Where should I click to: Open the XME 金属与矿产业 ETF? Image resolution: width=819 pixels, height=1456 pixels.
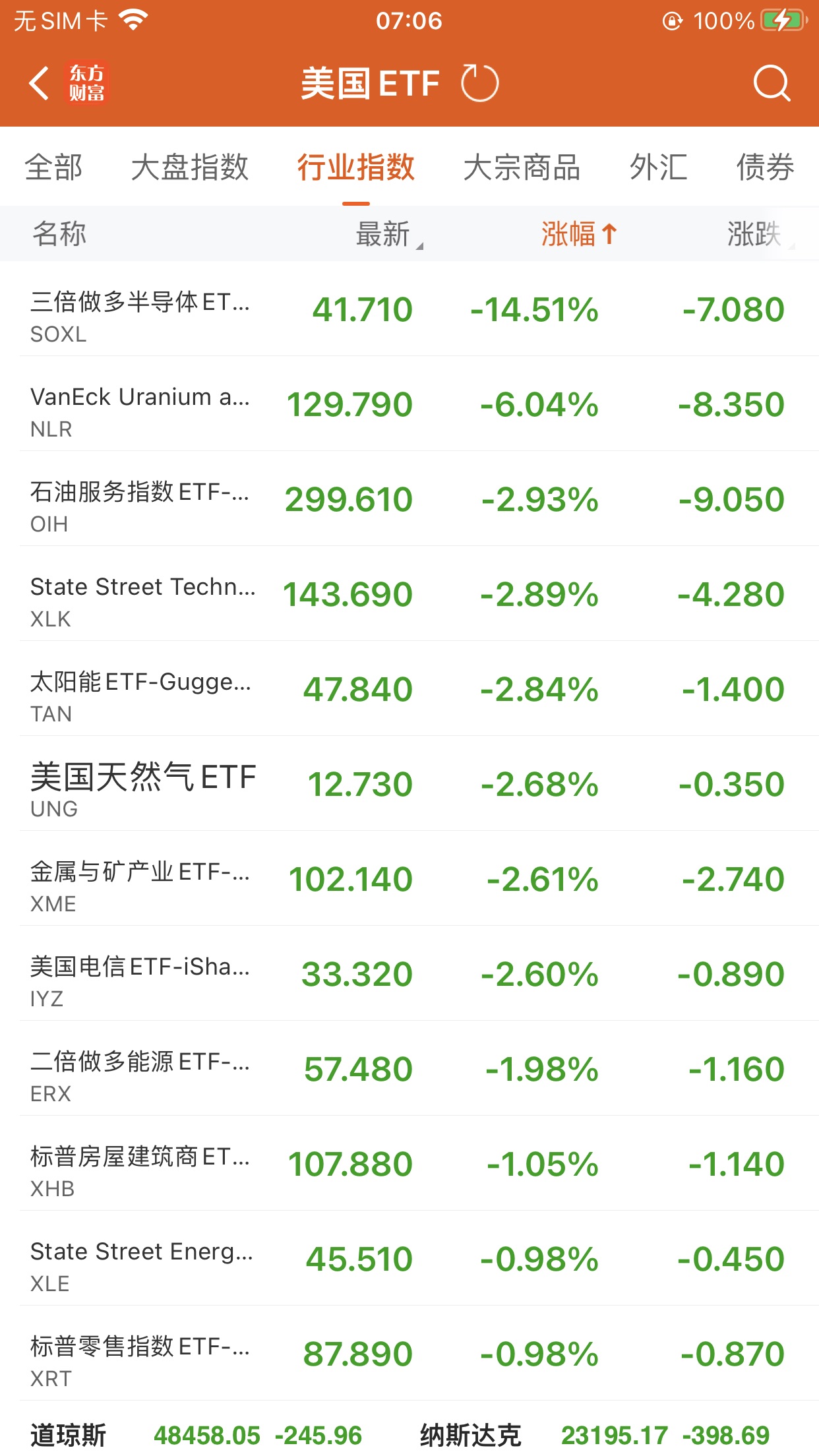pyautogui.click(x=409, y=879)
